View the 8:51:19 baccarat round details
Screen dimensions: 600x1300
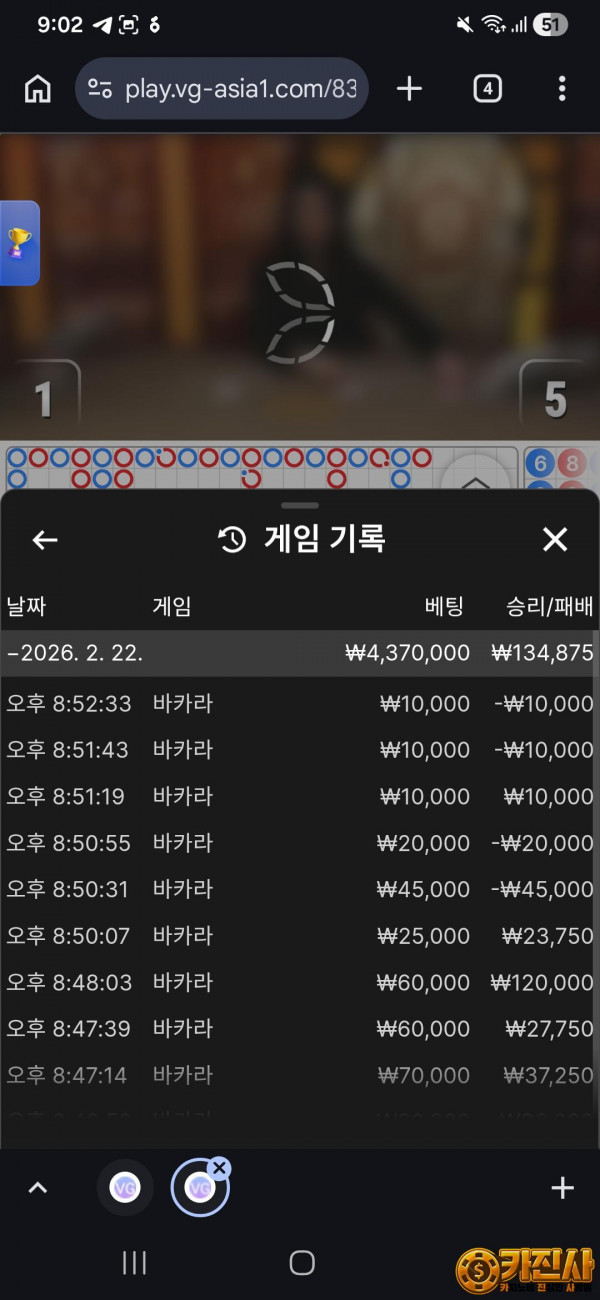click(x=300, y=797)
